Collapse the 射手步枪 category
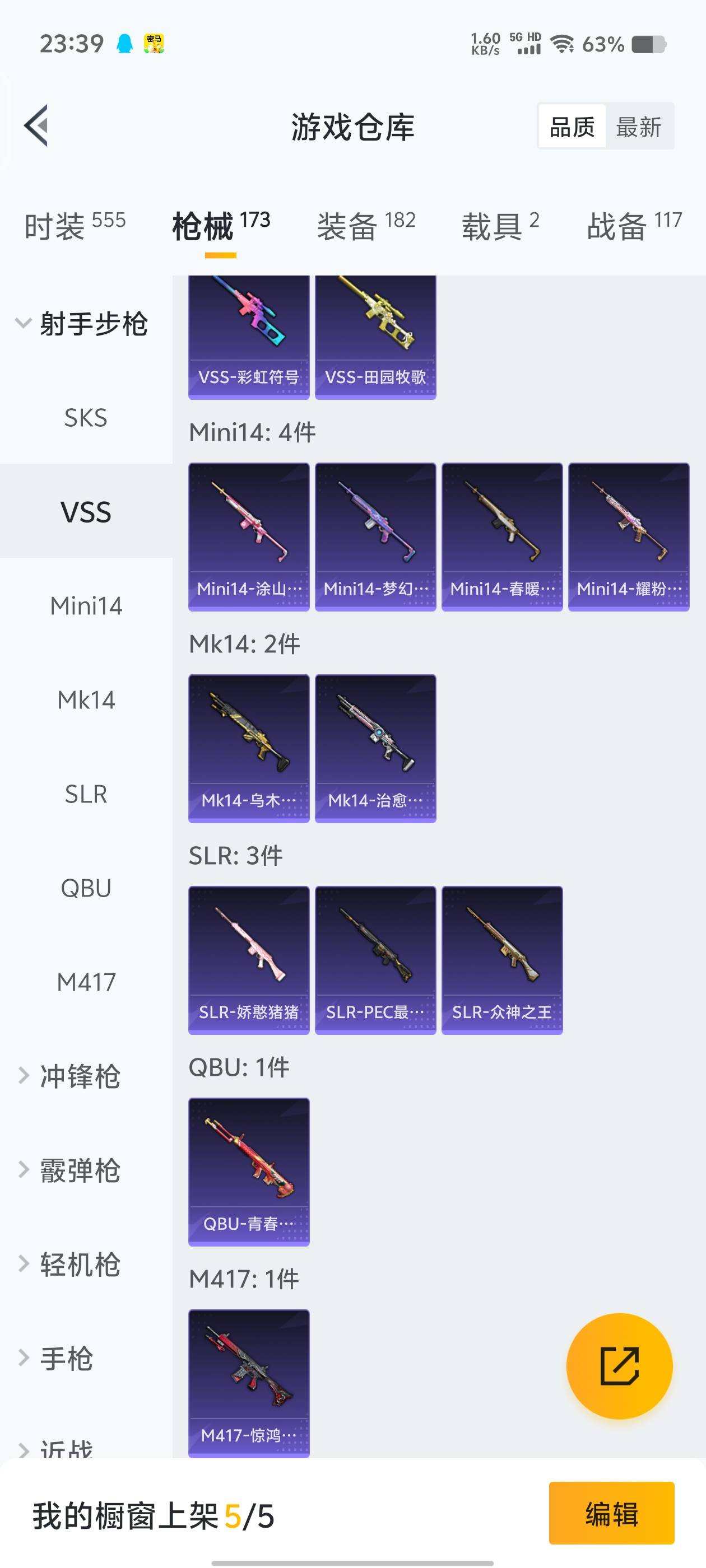Viewport: 706px width, 1568px height. pyautogui.click(x=95, y=324)
